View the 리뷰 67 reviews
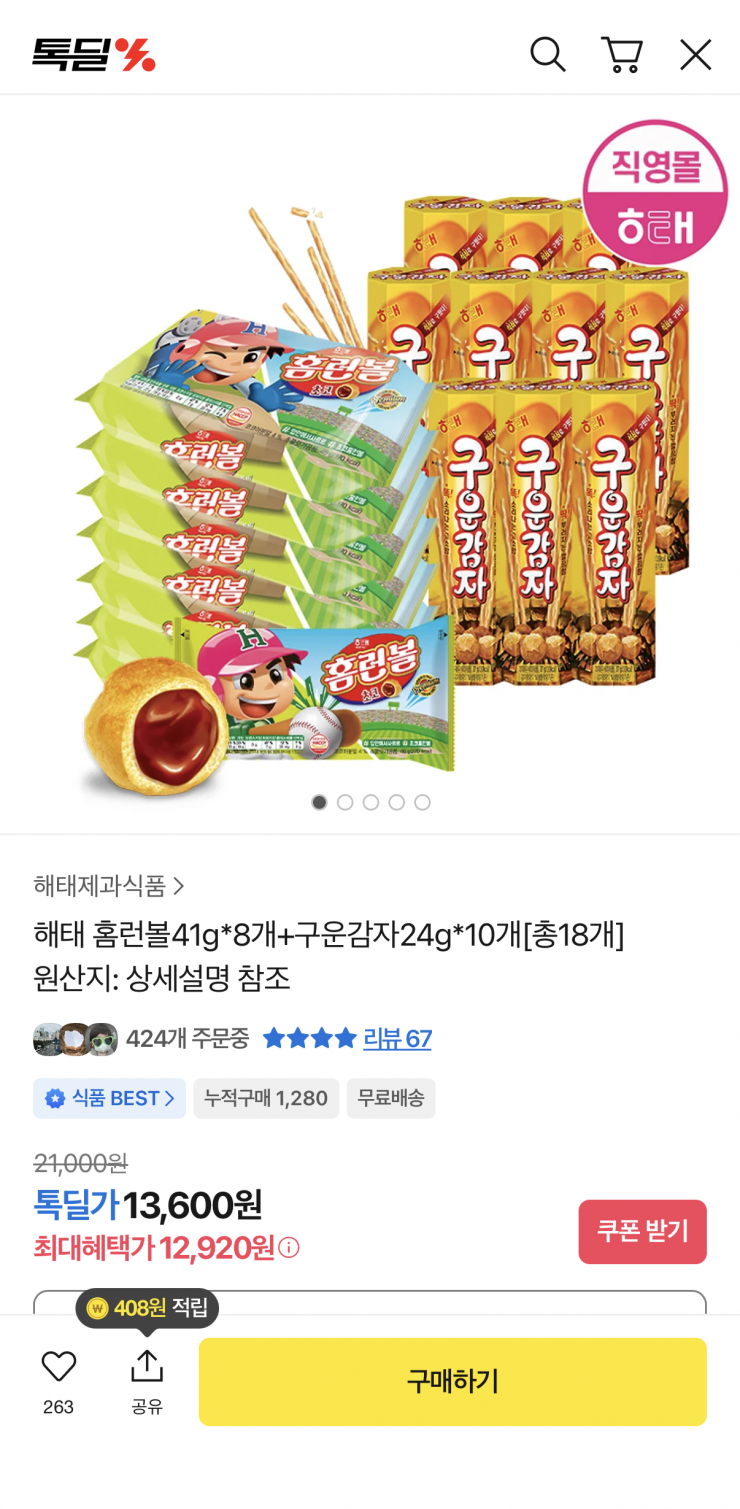The height and width of the screenshot is (1509, 740). [397, 1039]
